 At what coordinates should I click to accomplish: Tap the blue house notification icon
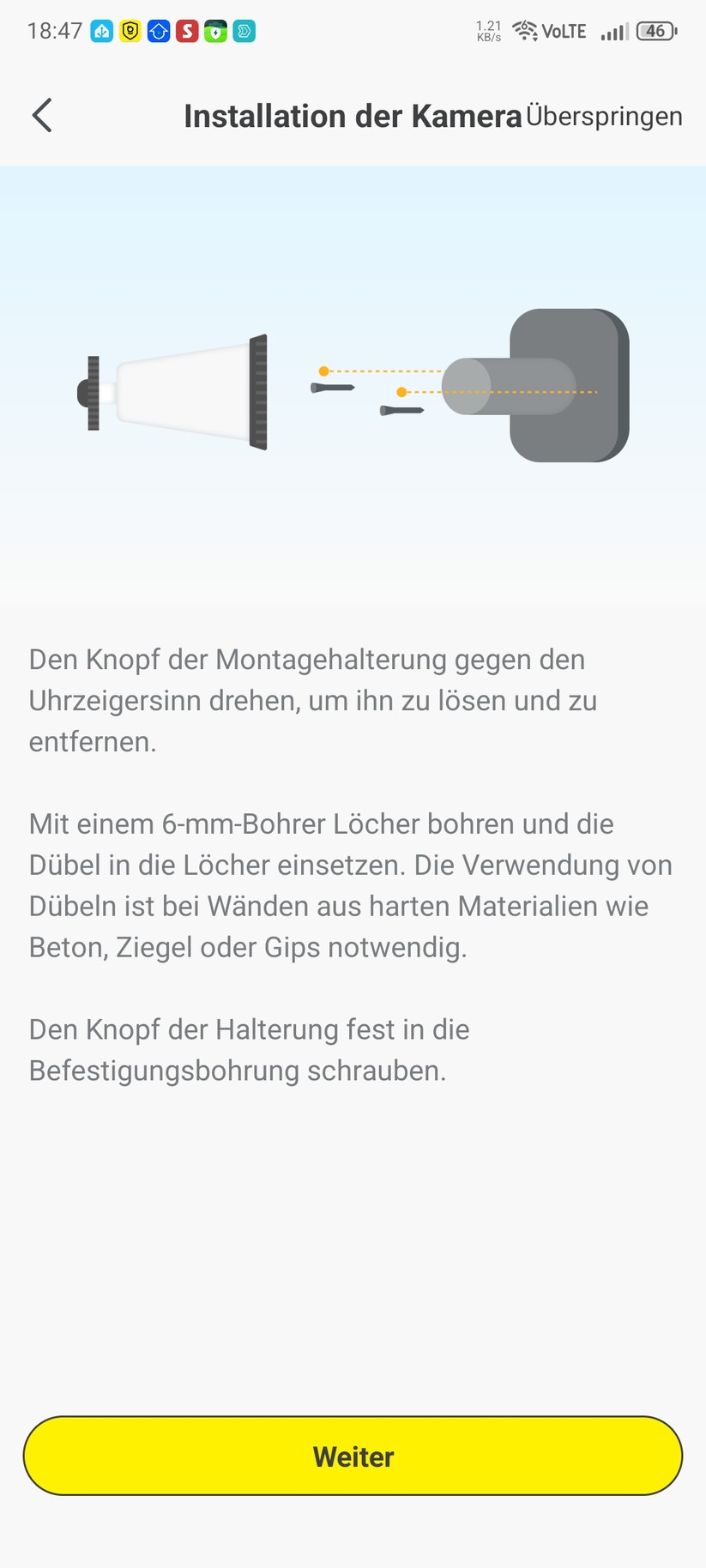[158, 30]
